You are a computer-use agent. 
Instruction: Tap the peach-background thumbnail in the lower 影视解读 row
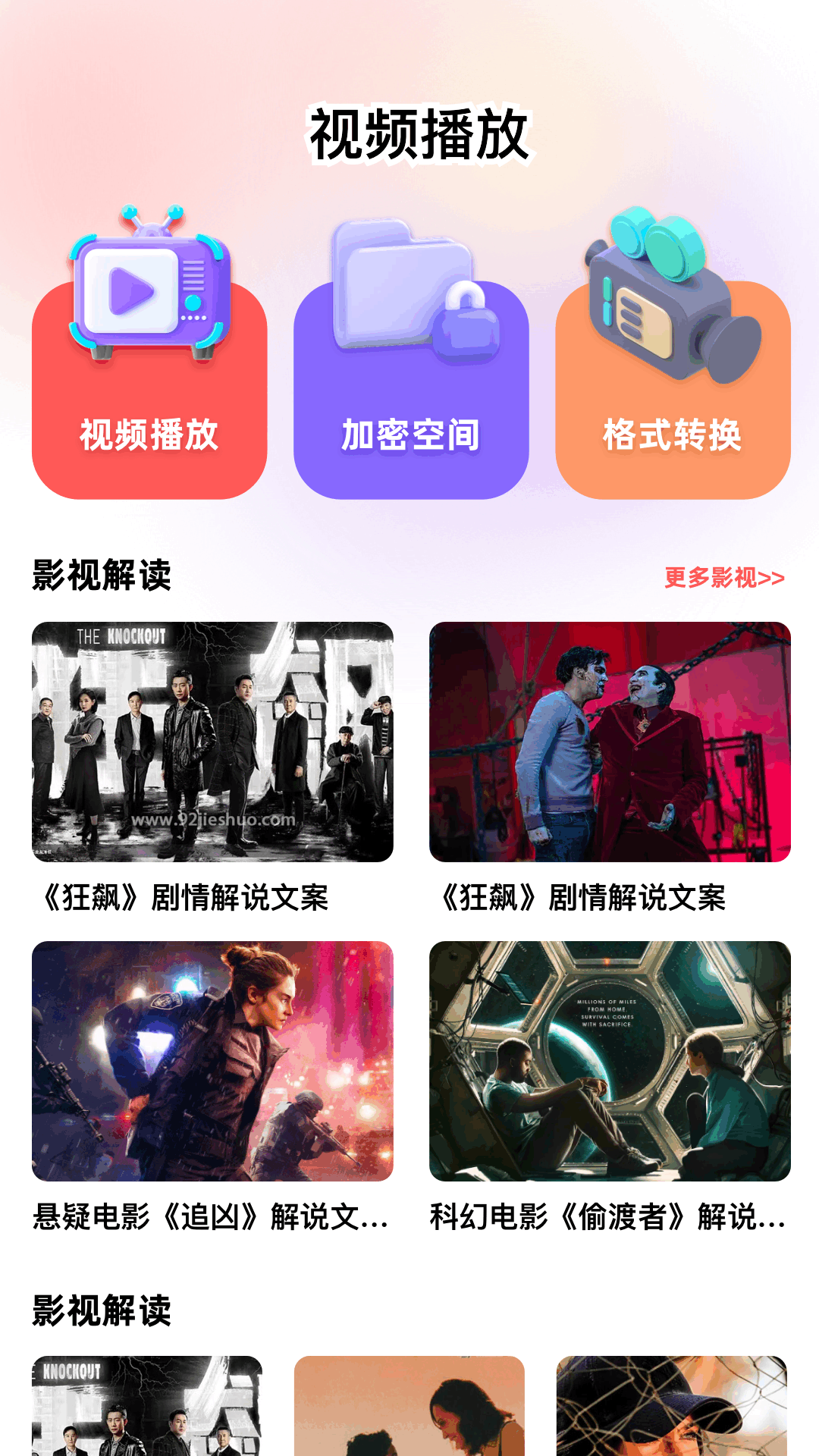[x=409, y=1405]
